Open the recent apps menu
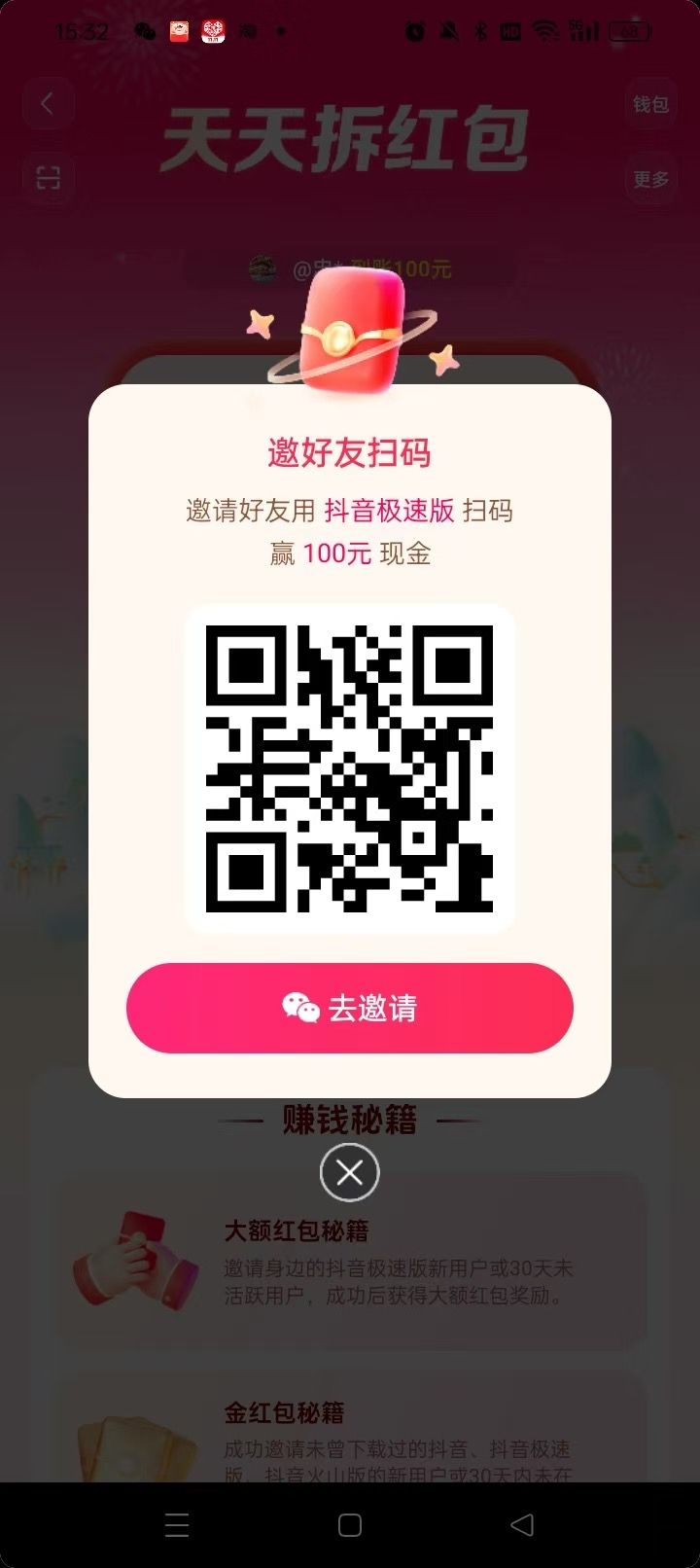 177,1525
